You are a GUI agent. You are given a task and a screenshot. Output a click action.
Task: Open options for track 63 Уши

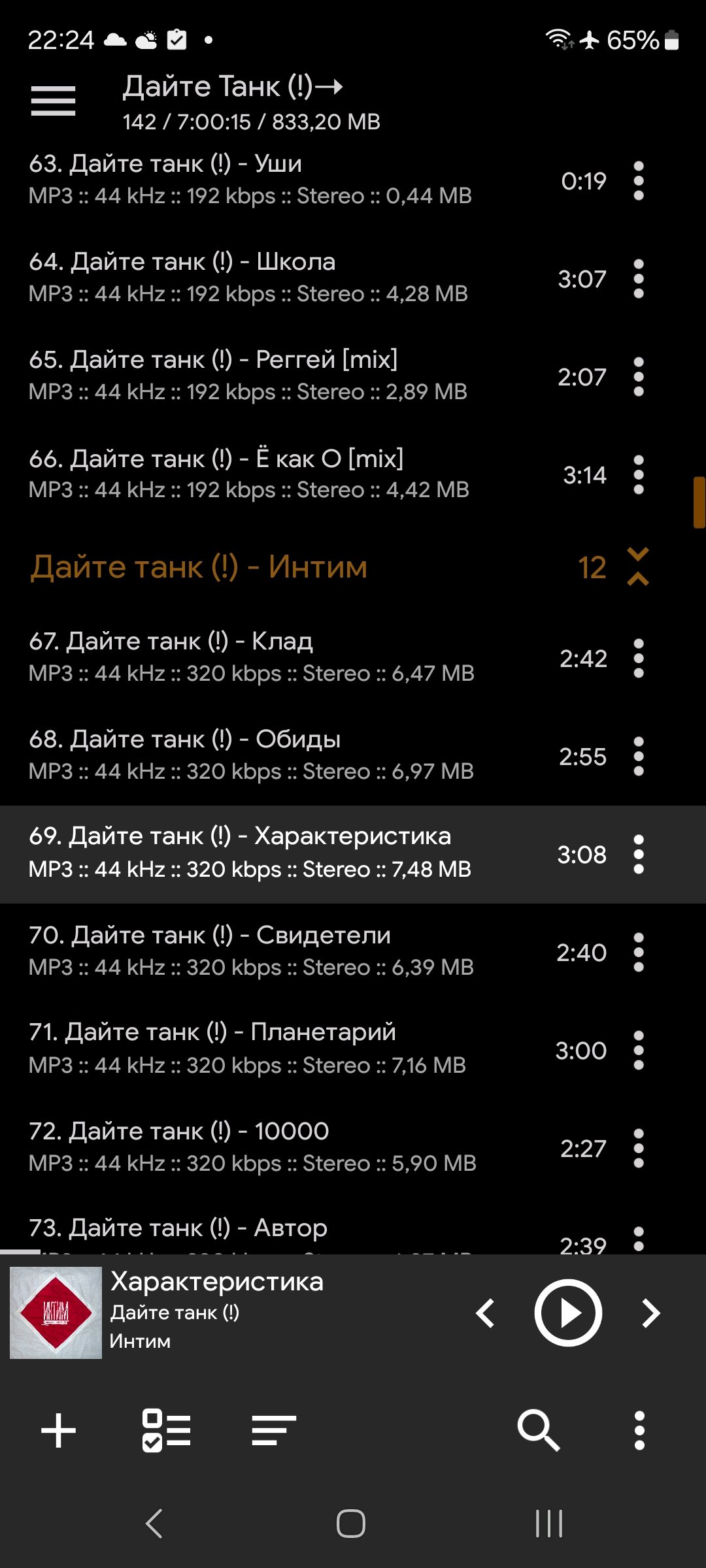[639, 181]
